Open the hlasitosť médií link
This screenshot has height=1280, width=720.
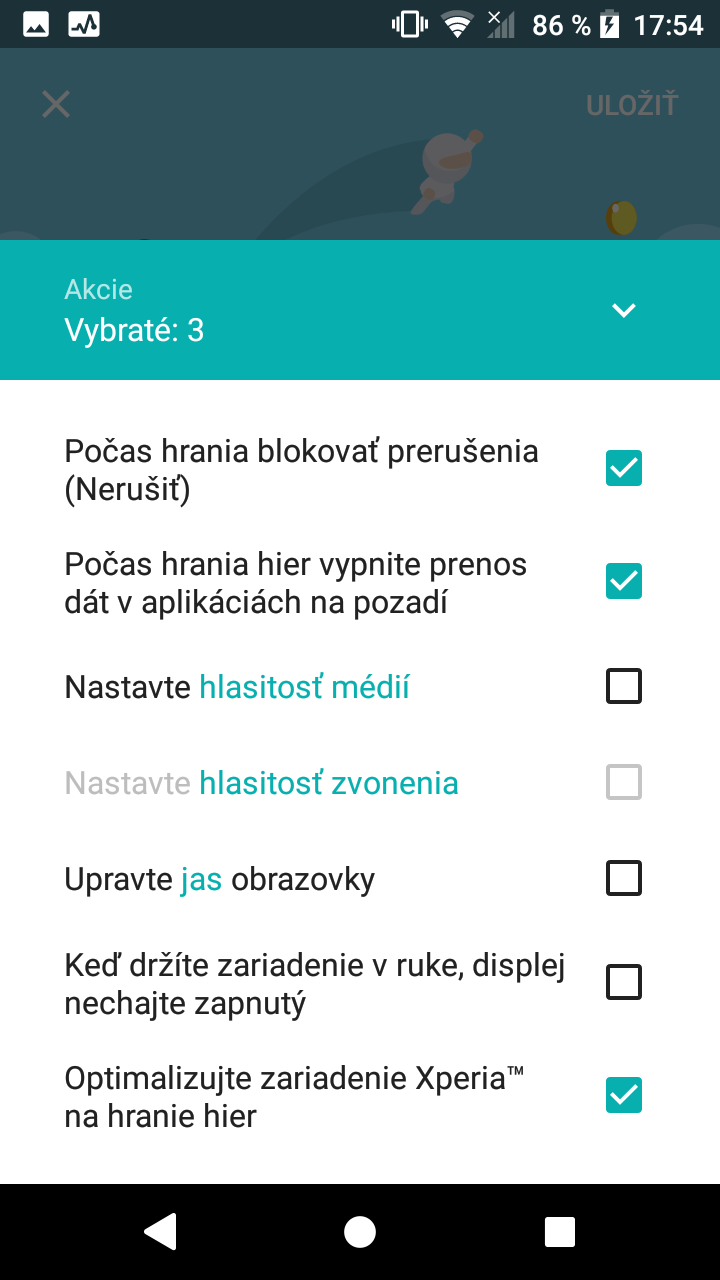(x=304, y=688)
